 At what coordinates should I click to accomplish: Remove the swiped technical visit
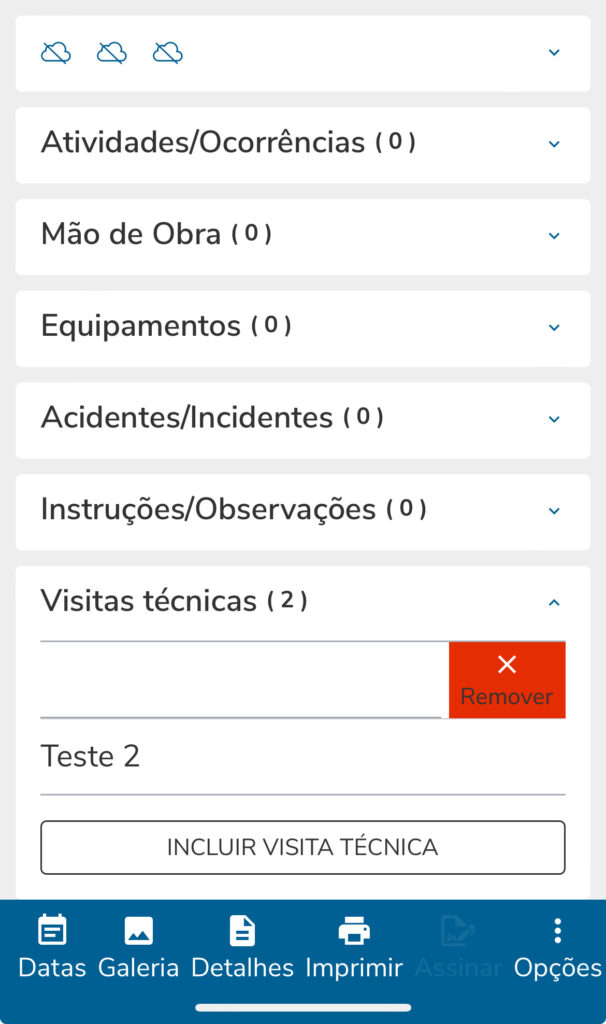click(x=507, y=680)
